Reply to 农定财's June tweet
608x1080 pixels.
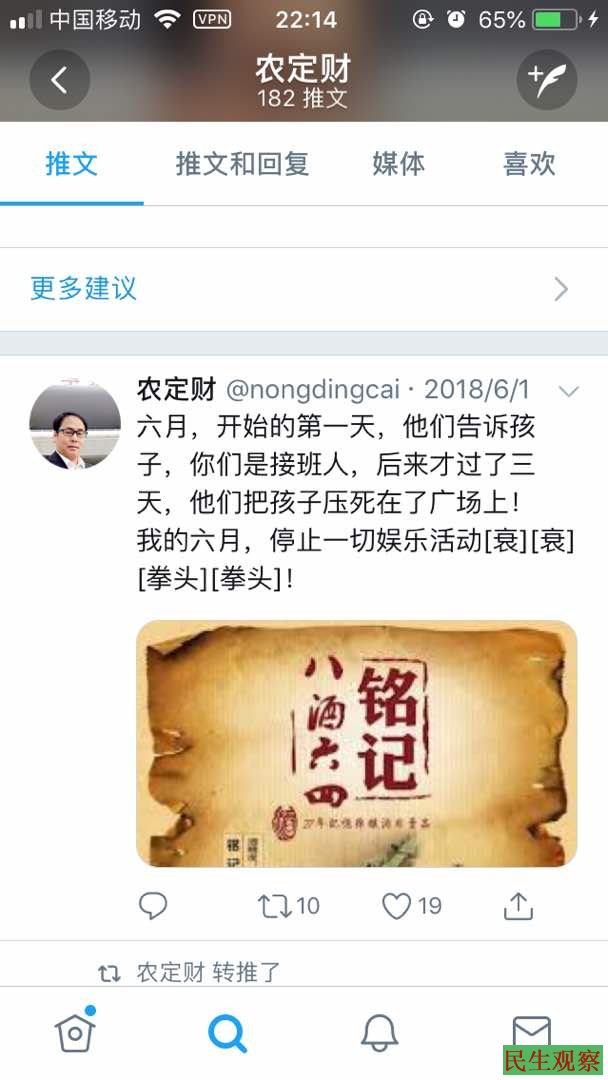(153, 906)
